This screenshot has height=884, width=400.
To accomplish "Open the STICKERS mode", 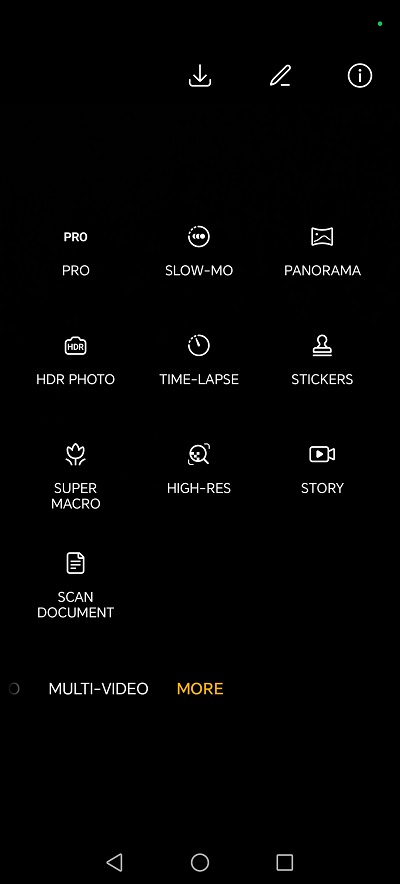I will pyautogui.click(x=322, y=360).
